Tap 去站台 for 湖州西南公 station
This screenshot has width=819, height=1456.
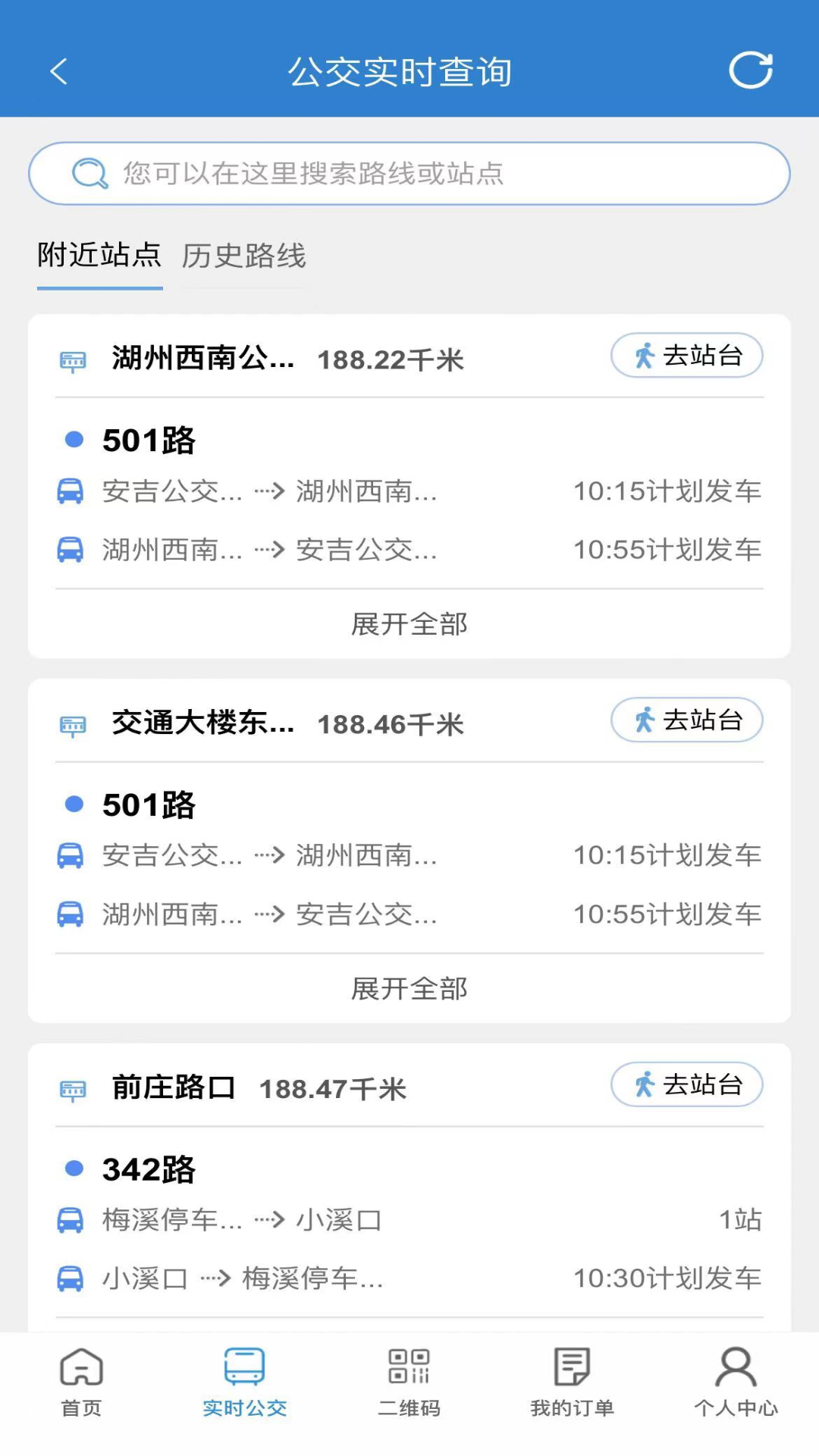(x=687, y=355)
